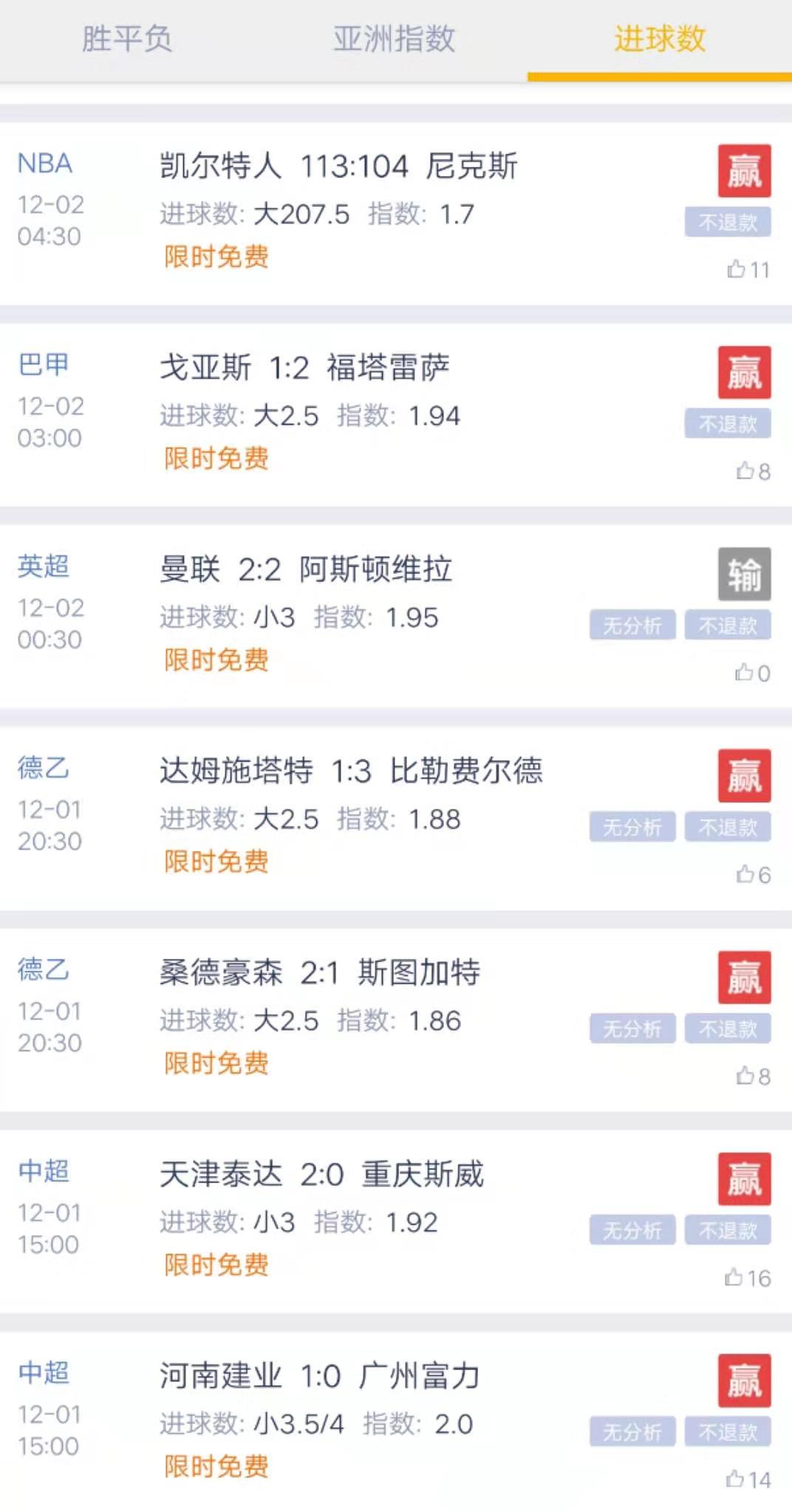Like the 曼联 vs 阿斯顿维拉 pick

pyautogui.click(x=743, y=672)
